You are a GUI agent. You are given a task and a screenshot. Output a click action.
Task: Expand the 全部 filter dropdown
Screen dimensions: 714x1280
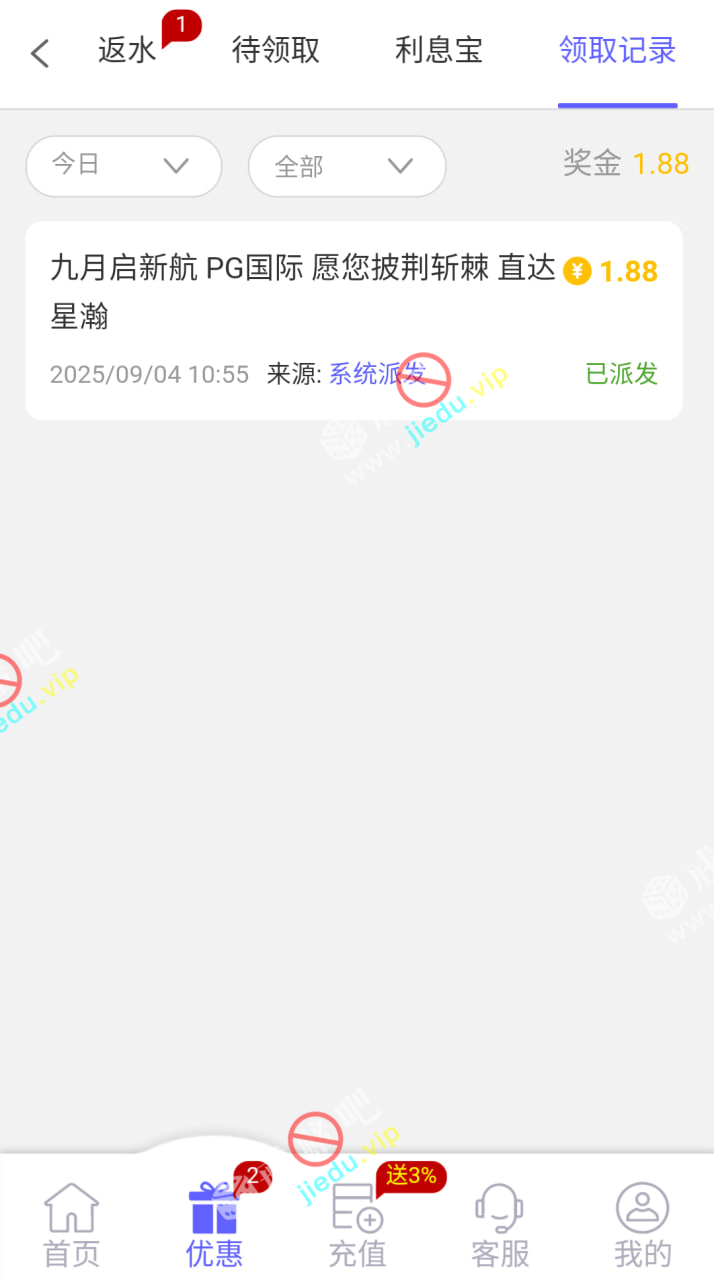click(346, 166)
